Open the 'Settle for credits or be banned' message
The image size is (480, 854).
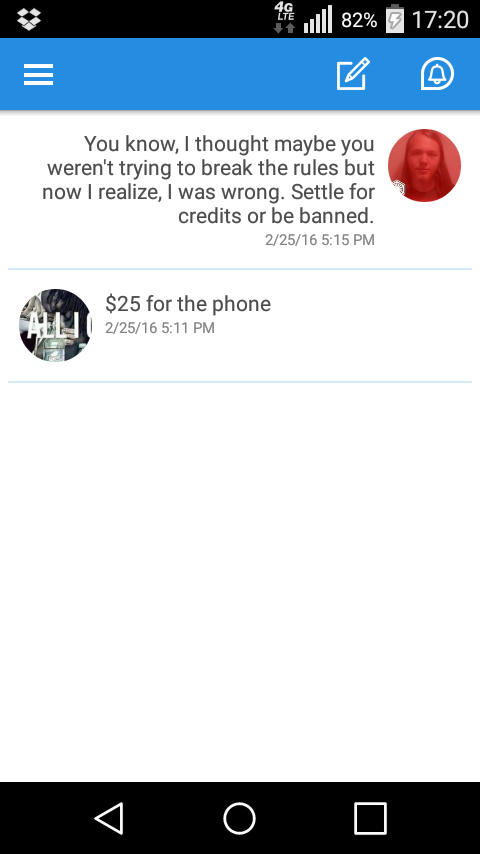pos(240,190)
